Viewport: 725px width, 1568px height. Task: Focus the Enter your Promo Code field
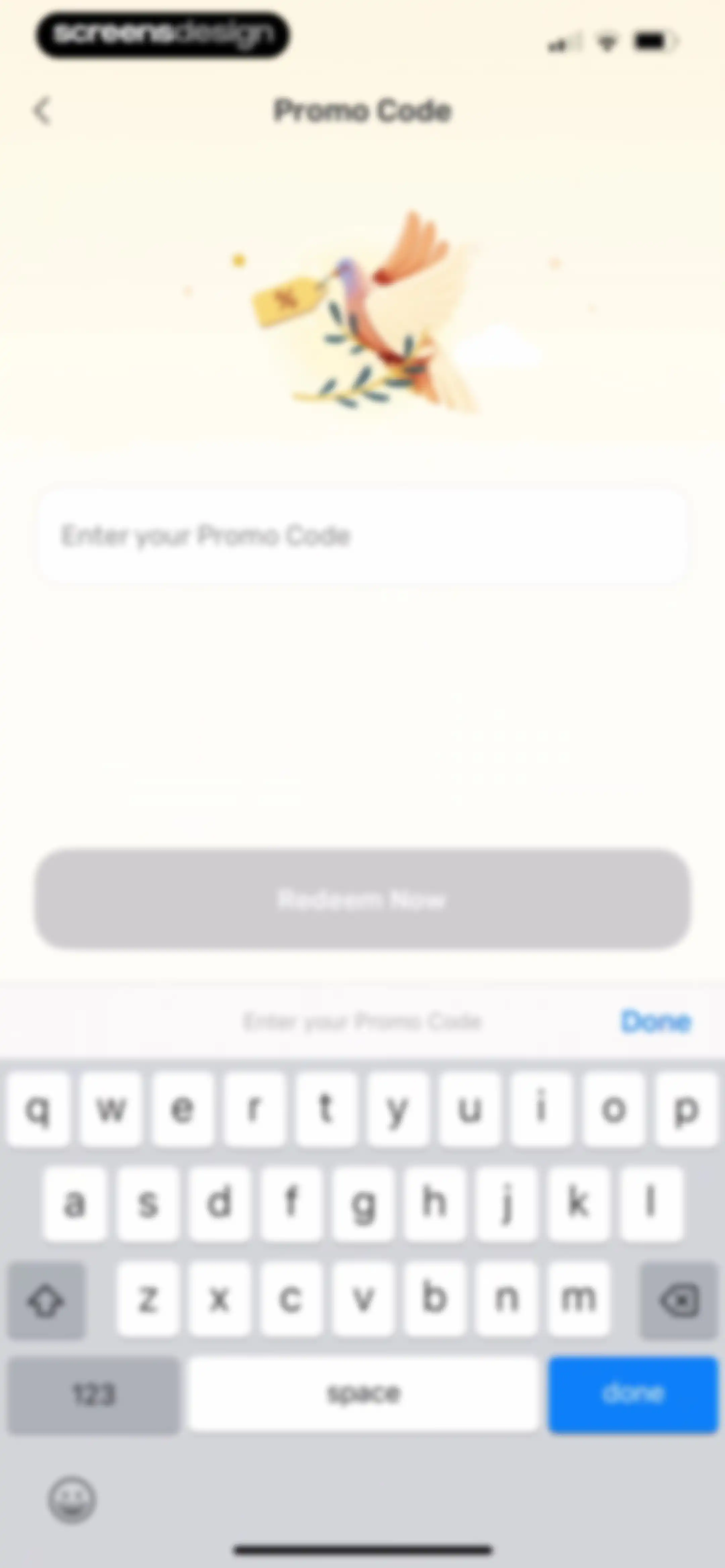coord(363,535)
